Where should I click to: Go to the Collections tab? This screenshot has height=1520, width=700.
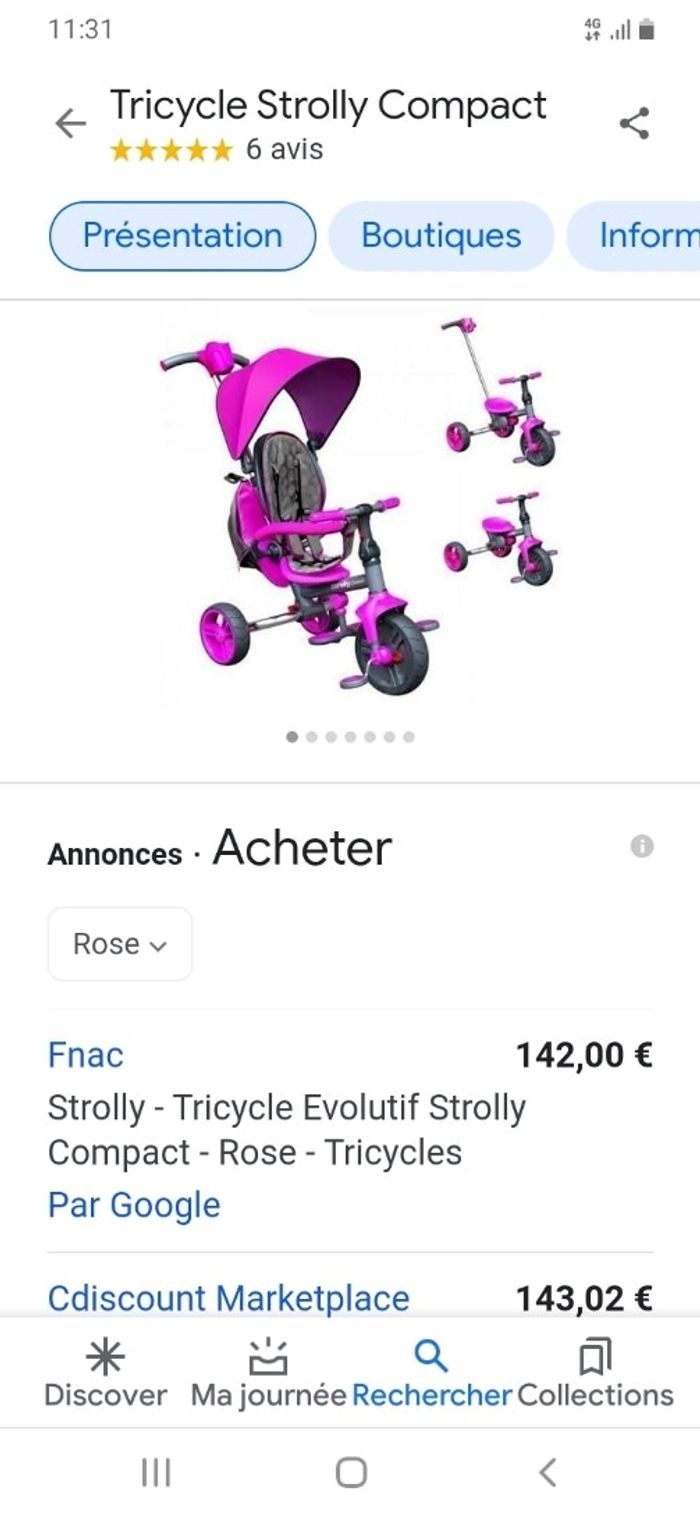point(595,1375)
